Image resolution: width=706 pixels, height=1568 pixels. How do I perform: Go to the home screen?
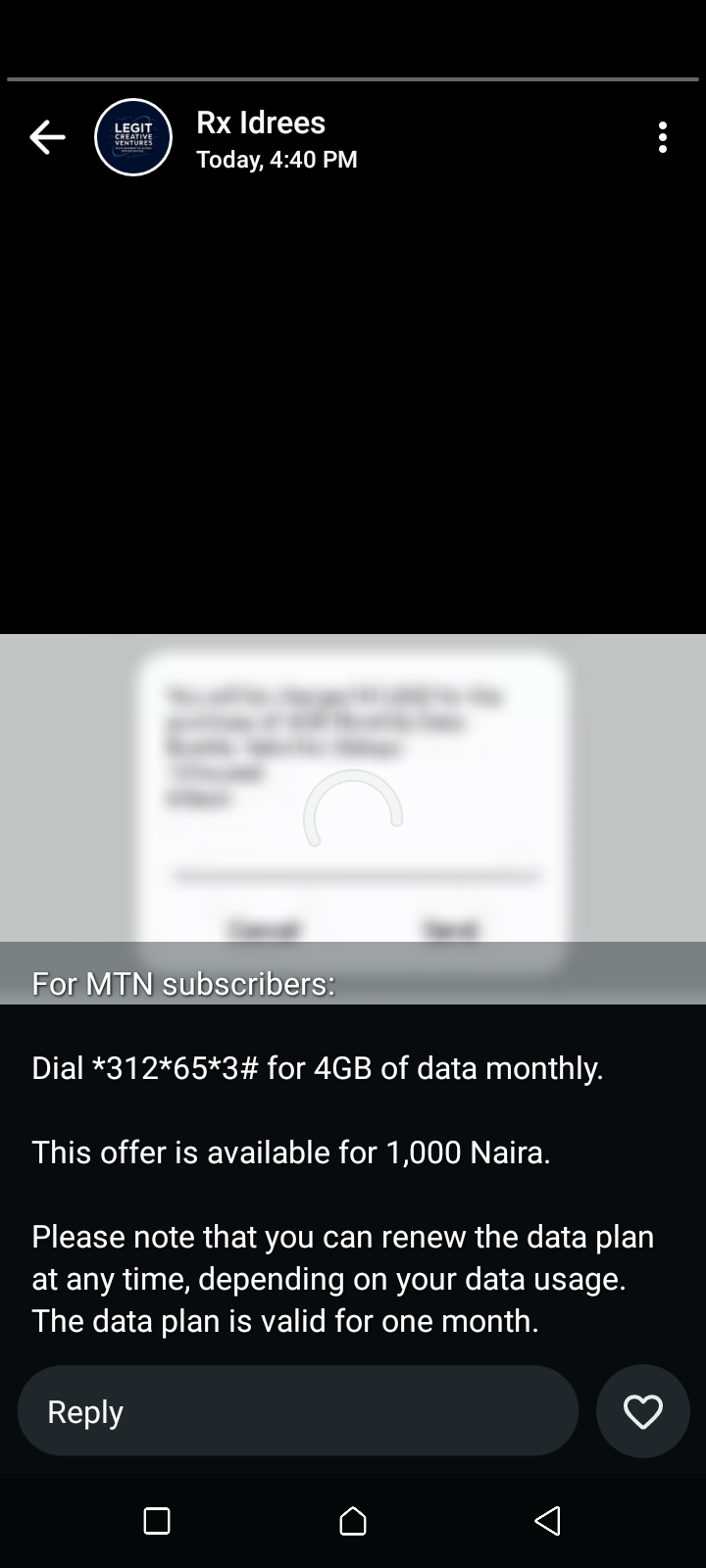pyautogui.click(x=353, y=1521)
